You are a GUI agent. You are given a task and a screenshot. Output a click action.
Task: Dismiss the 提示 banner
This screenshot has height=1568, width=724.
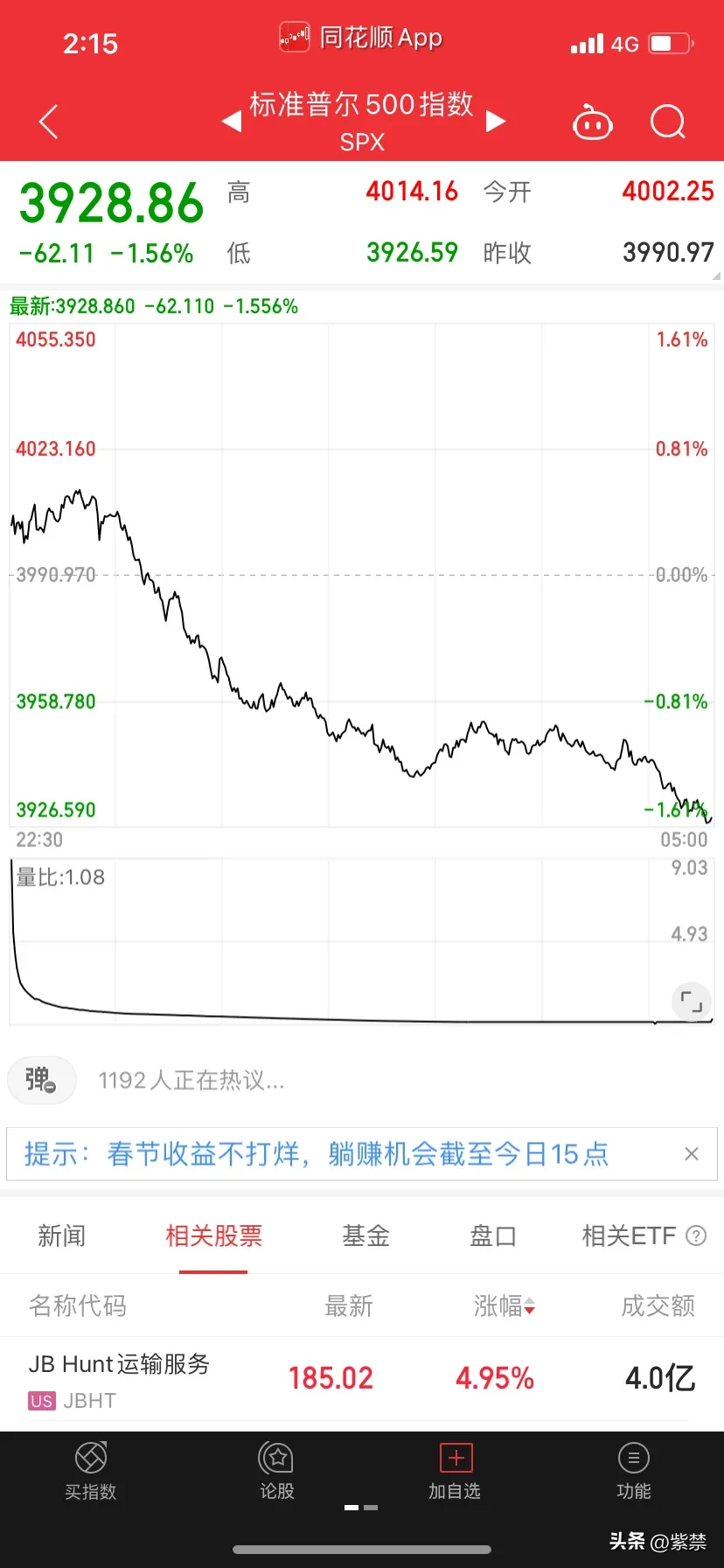[692, 1154]
